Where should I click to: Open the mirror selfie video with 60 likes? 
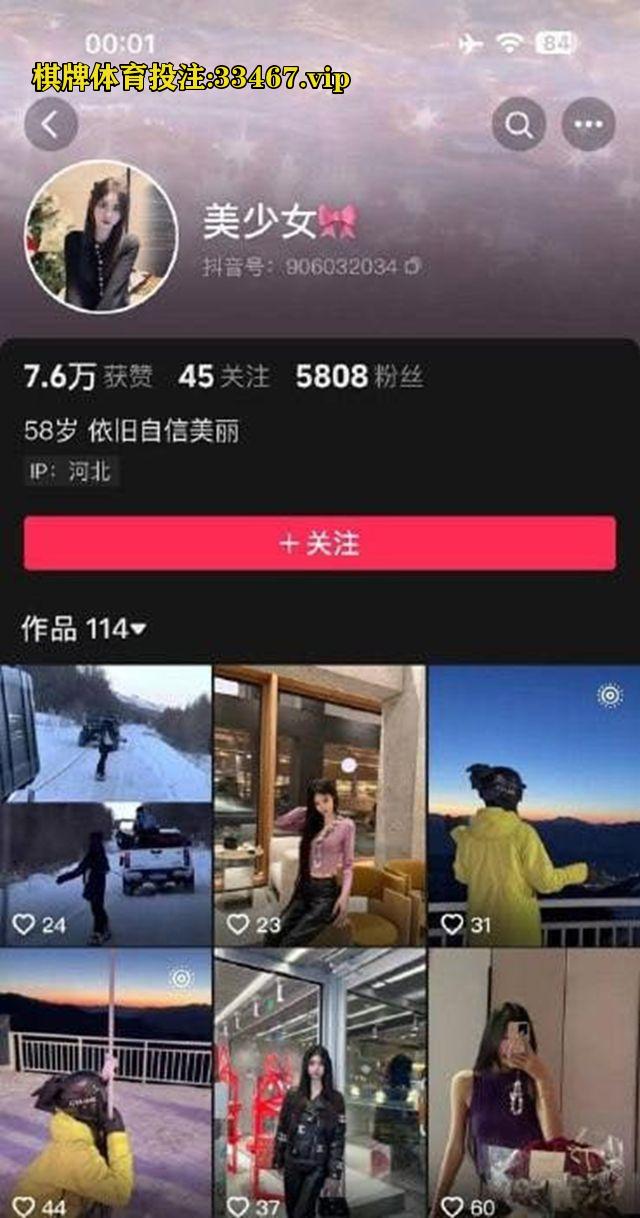[534, 1085]
